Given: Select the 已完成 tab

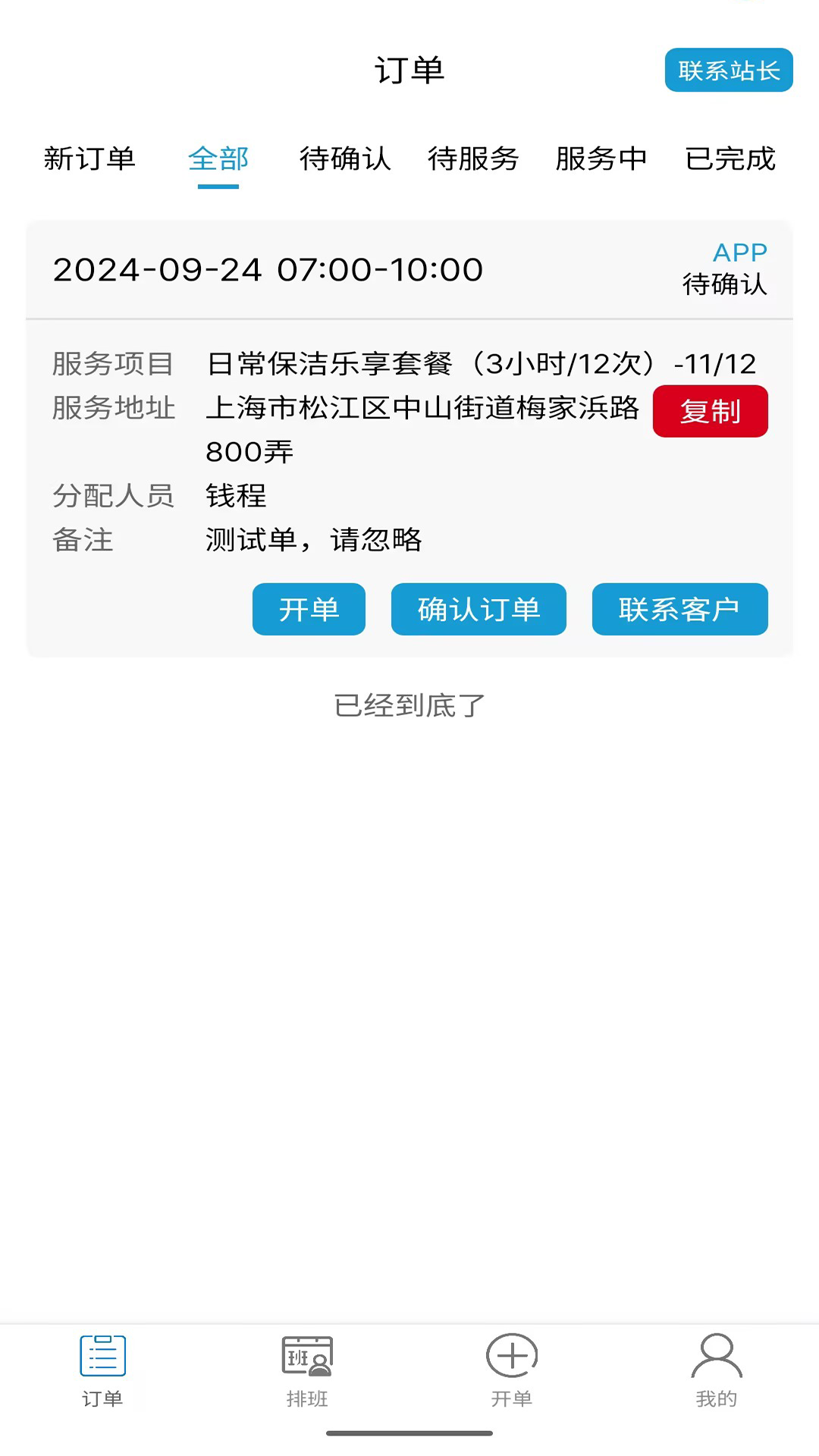Looking at the screenshot, I should pos(730,160).
